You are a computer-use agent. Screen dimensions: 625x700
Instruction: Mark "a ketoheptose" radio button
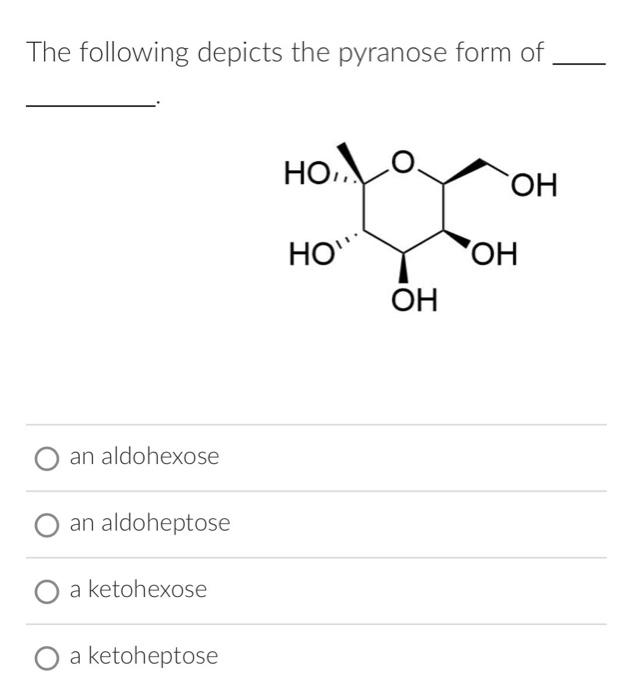tap(46, 658)
